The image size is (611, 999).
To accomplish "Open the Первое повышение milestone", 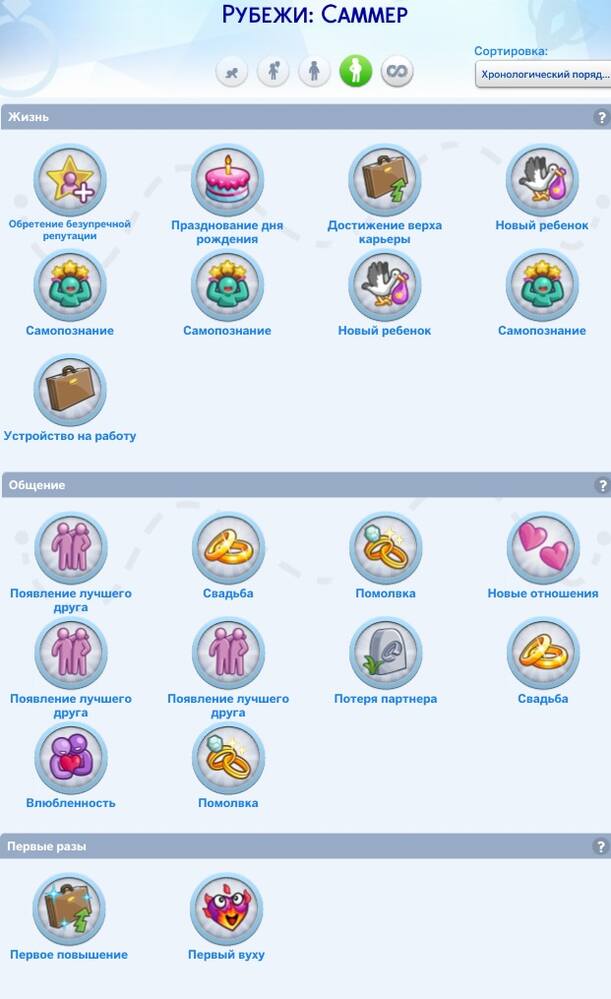I will (x=69, y=911).
